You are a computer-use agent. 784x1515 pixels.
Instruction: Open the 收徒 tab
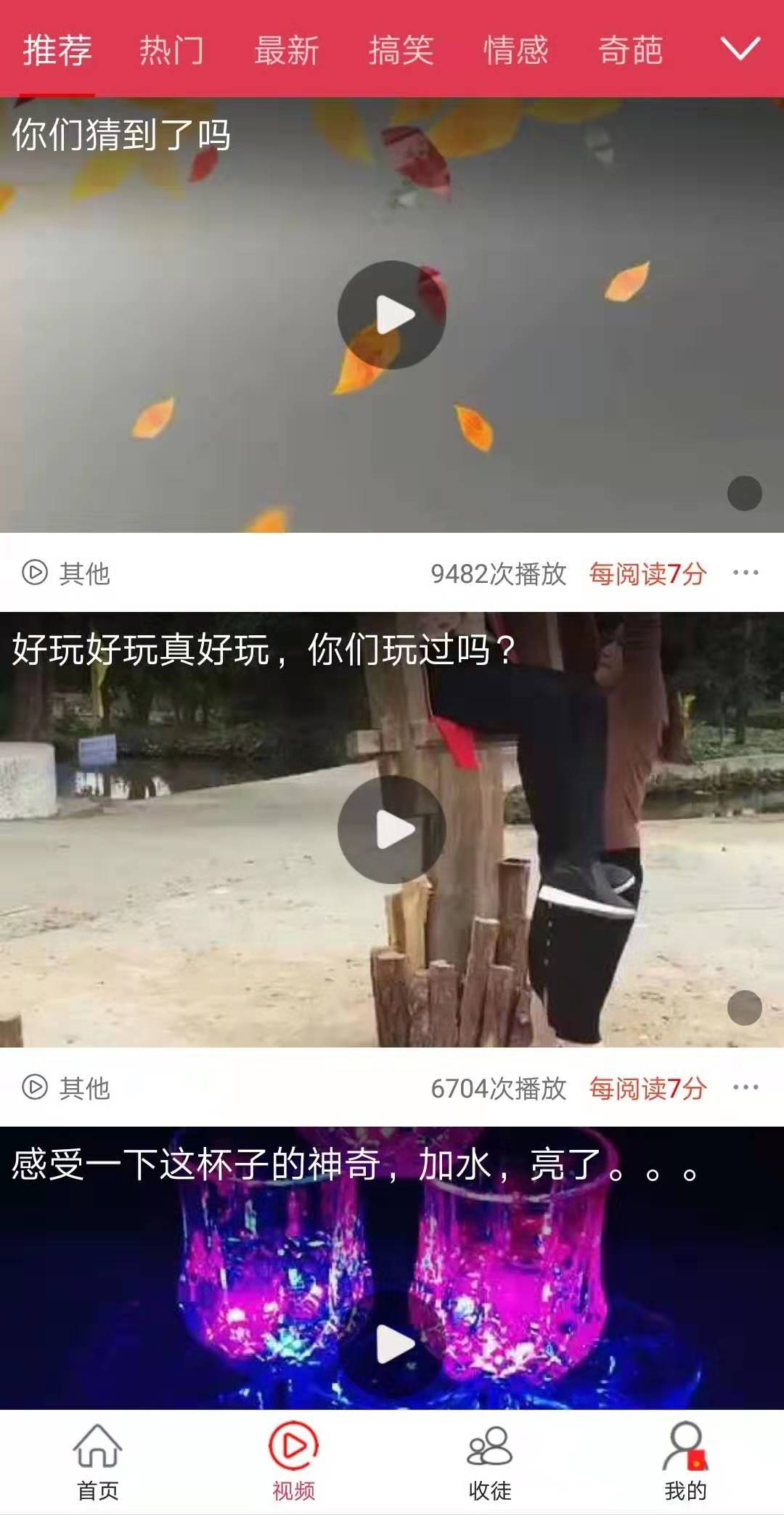click(490, 1462)
